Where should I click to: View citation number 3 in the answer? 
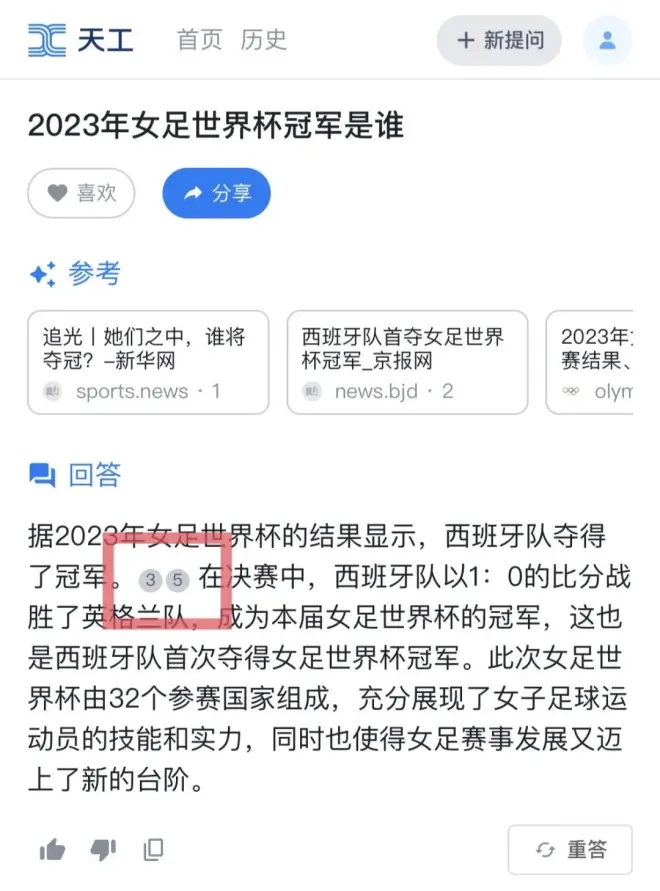click(x=150, y=579)
